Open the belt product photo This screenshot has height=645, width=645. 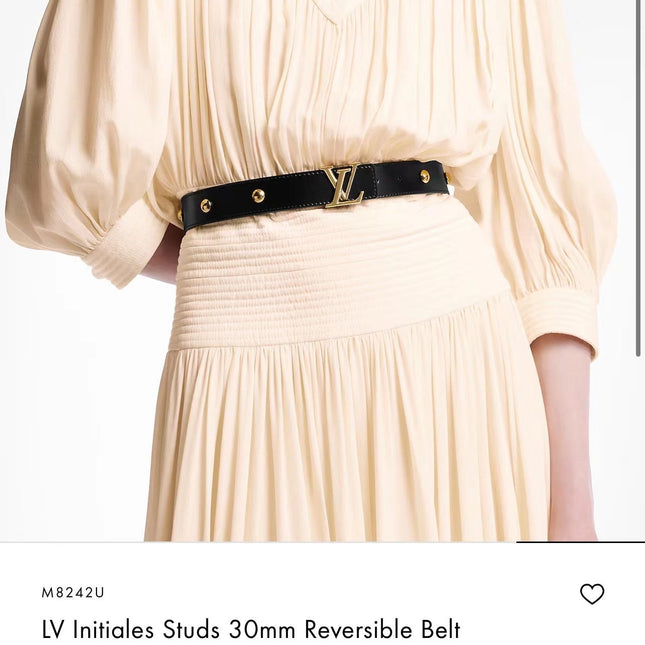click(322, 270)
